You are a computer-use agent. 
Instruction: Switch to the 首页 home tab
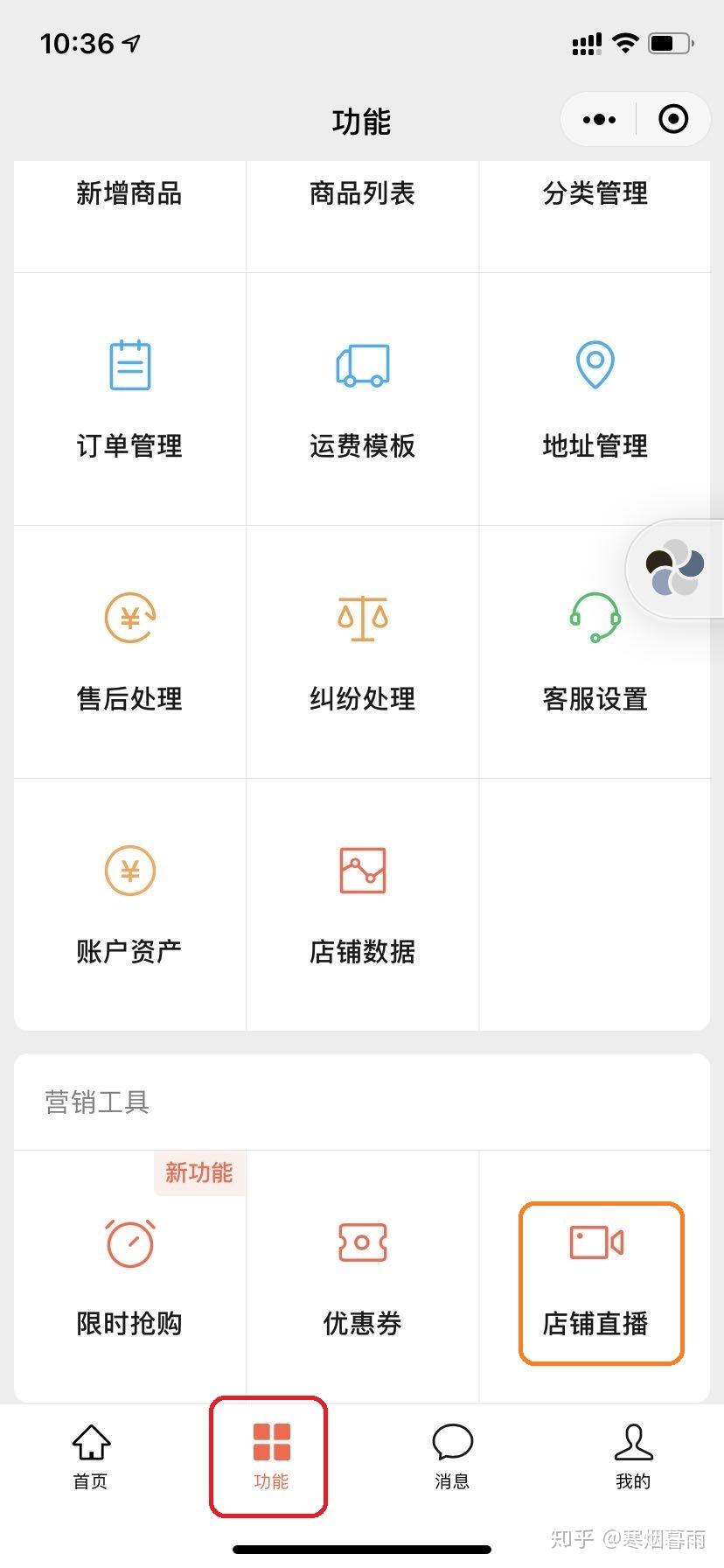point(91,1457)
